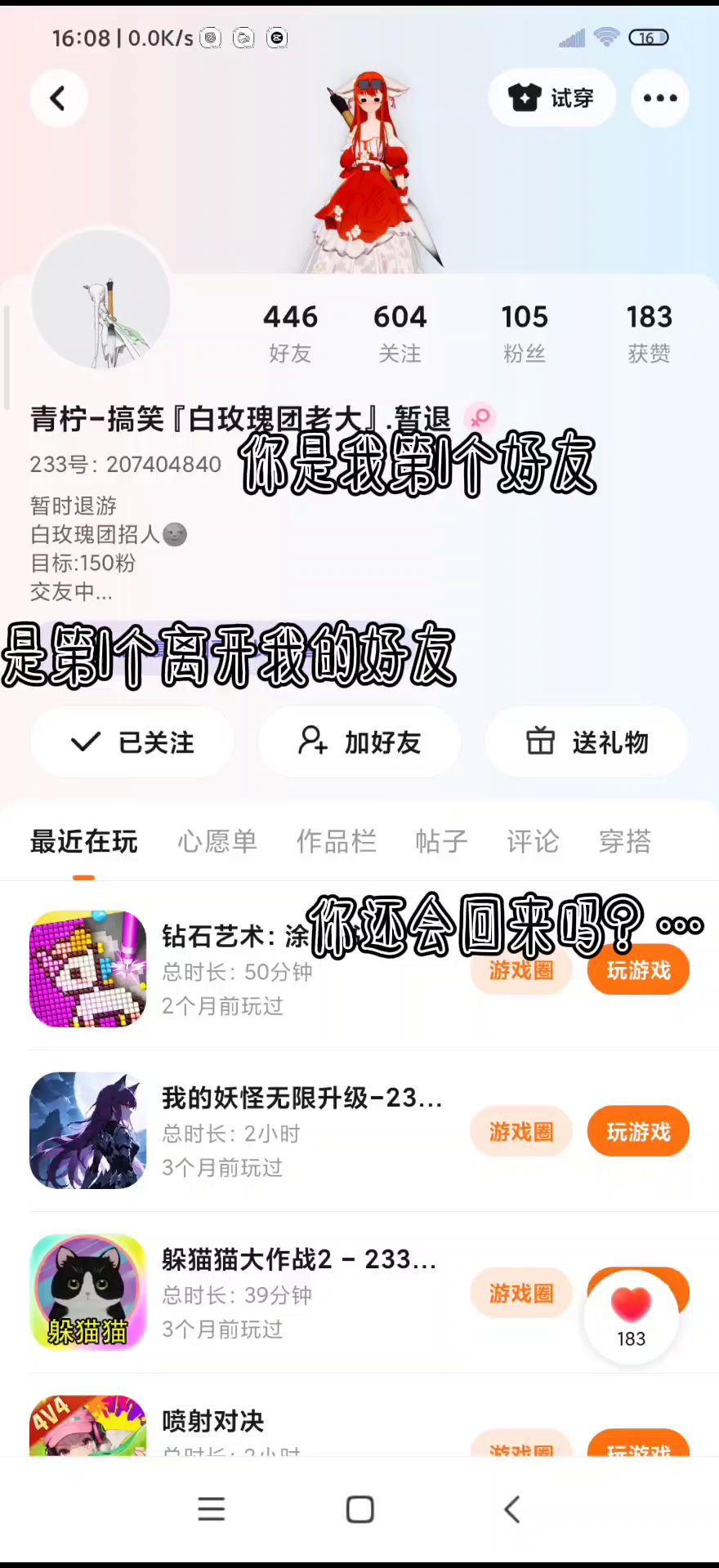
Task: Go back using the top-left arrow
Action: 58,99
